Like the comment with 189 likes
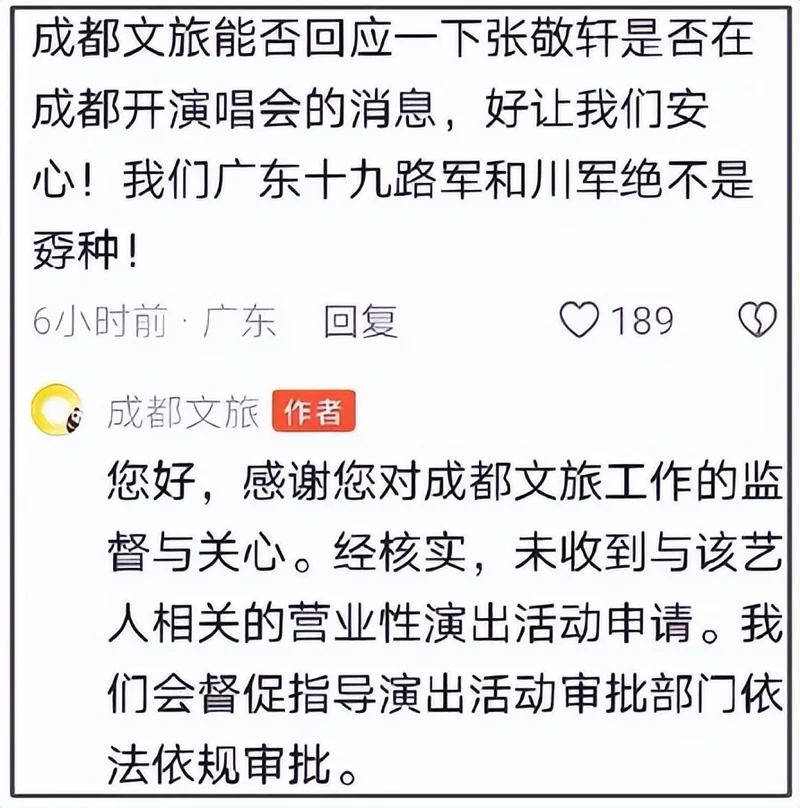The image size is (800, 808). (x=579, y=321)
